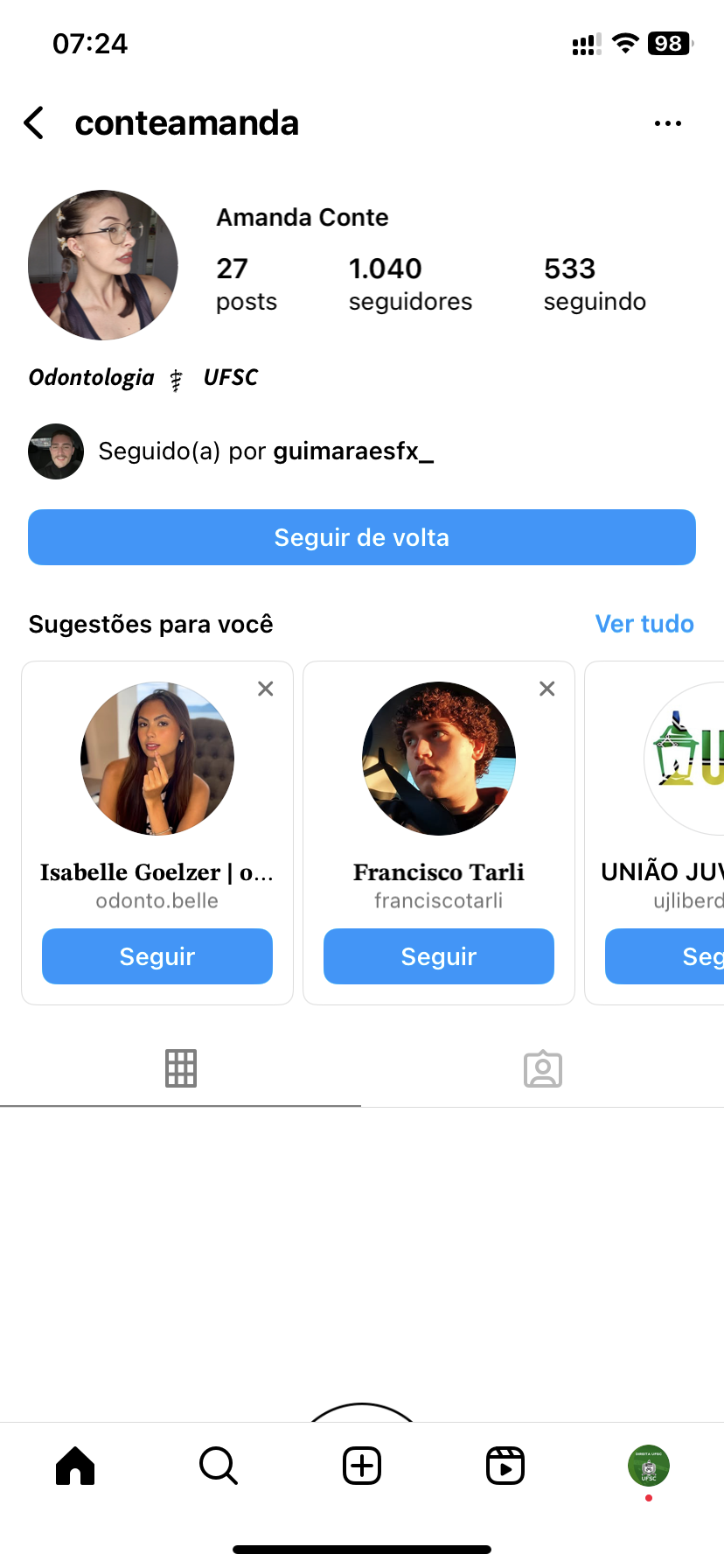
Task: Open Francisco Tarli's suggested profile
Action: coord(439,759)
